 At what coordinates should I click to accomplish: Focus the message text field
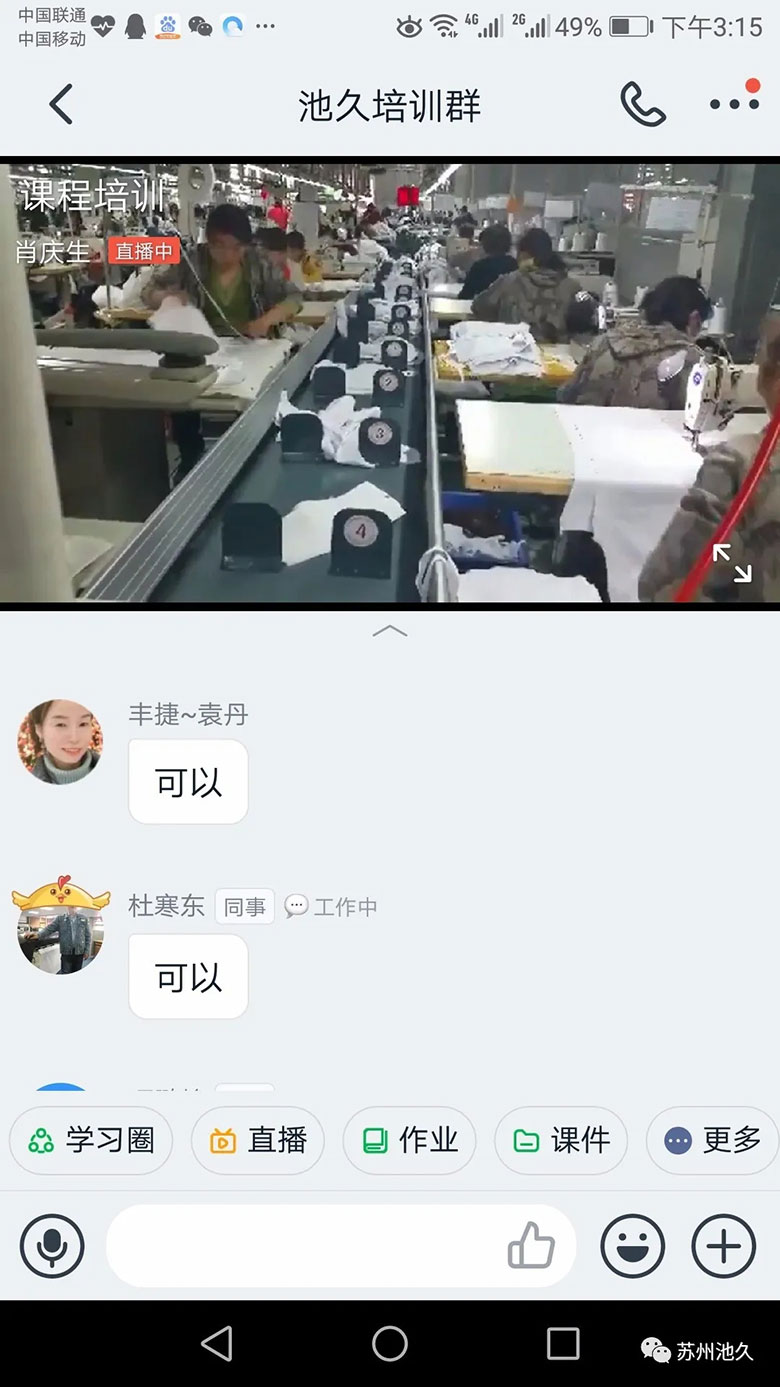point(300,1246)
